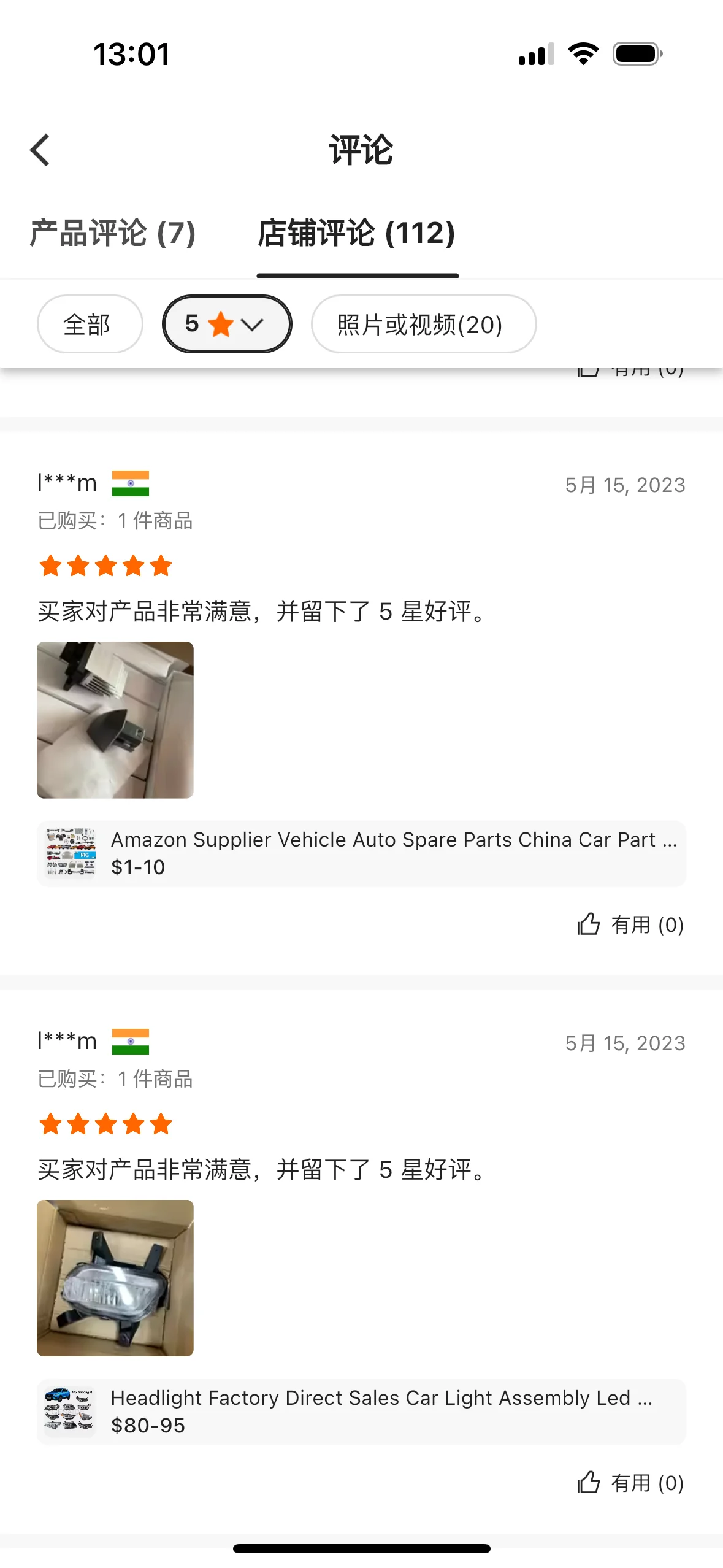Expand the 5-star rating dropdown
The height and width of the screenshot is (1568, 723).
tap(227, 324)
